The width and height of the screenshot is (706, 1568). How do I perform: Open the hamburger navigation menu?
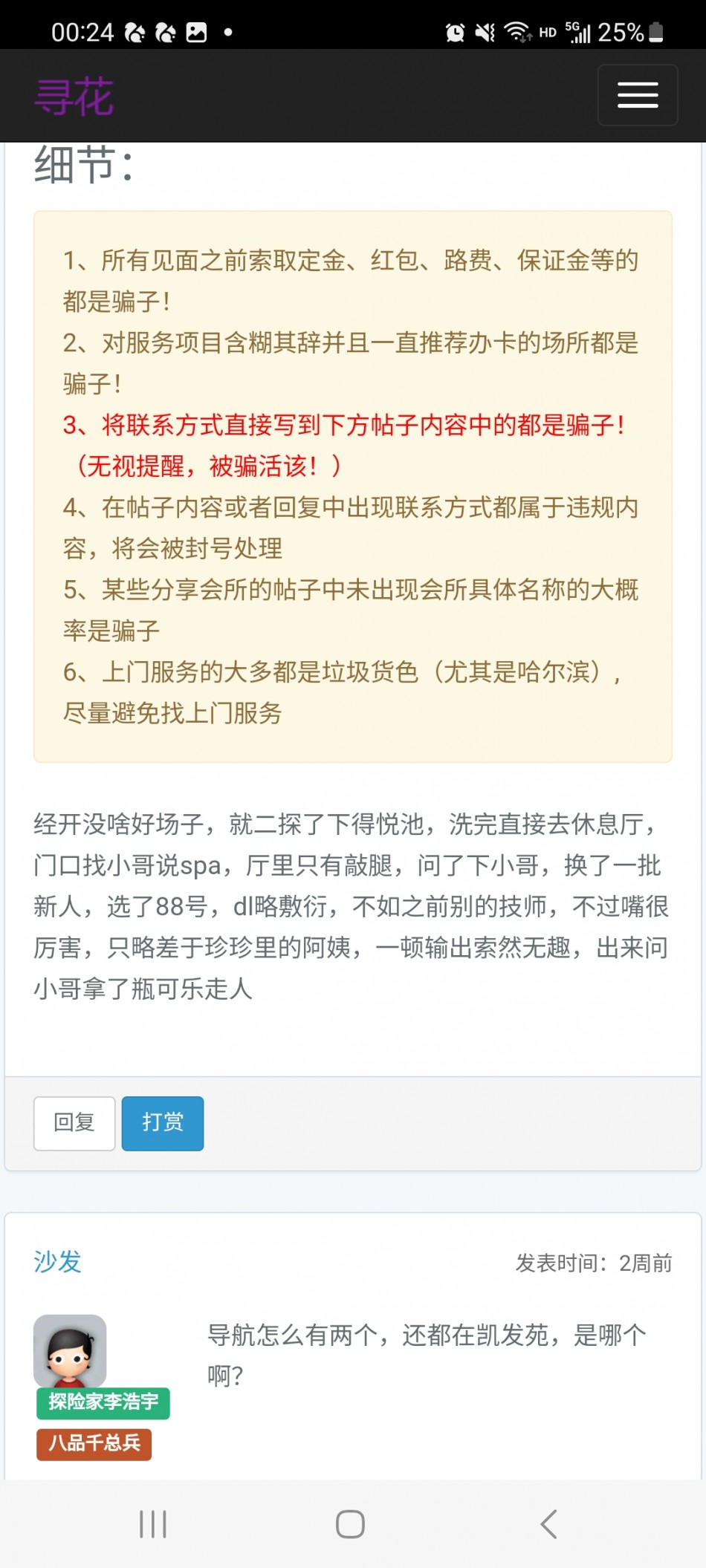click(637, 95)
